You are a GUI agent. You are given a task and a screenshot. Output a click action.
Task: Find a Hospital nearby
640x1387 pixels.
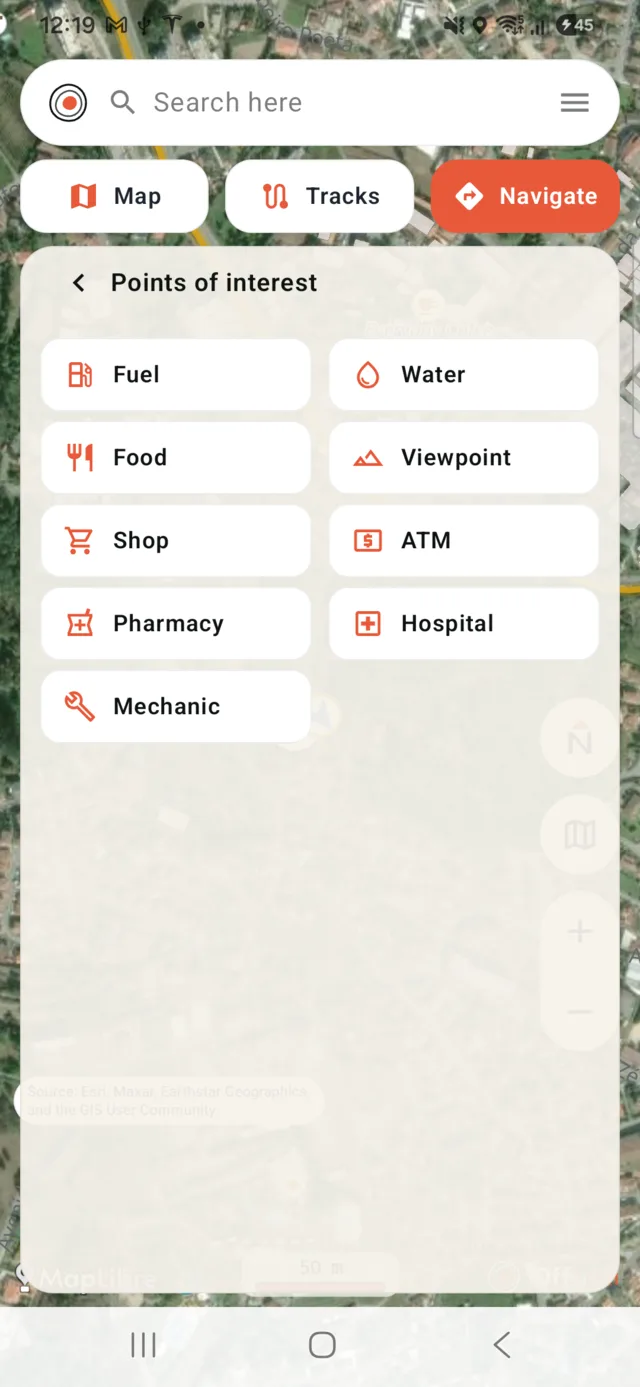coord(464,623)
